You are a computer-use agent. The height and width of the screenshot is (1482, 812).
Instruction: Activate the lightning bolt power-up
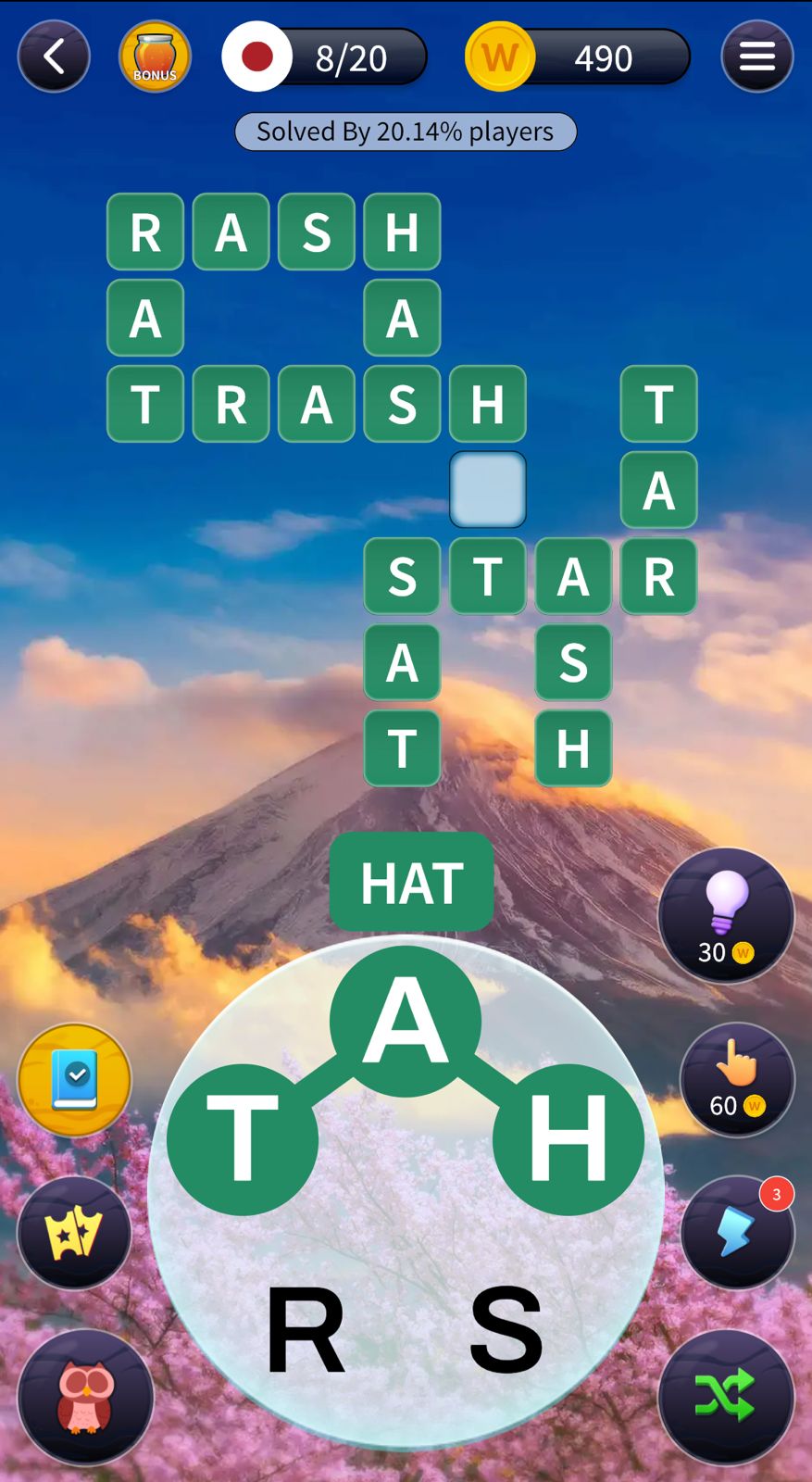[737, 1233]
